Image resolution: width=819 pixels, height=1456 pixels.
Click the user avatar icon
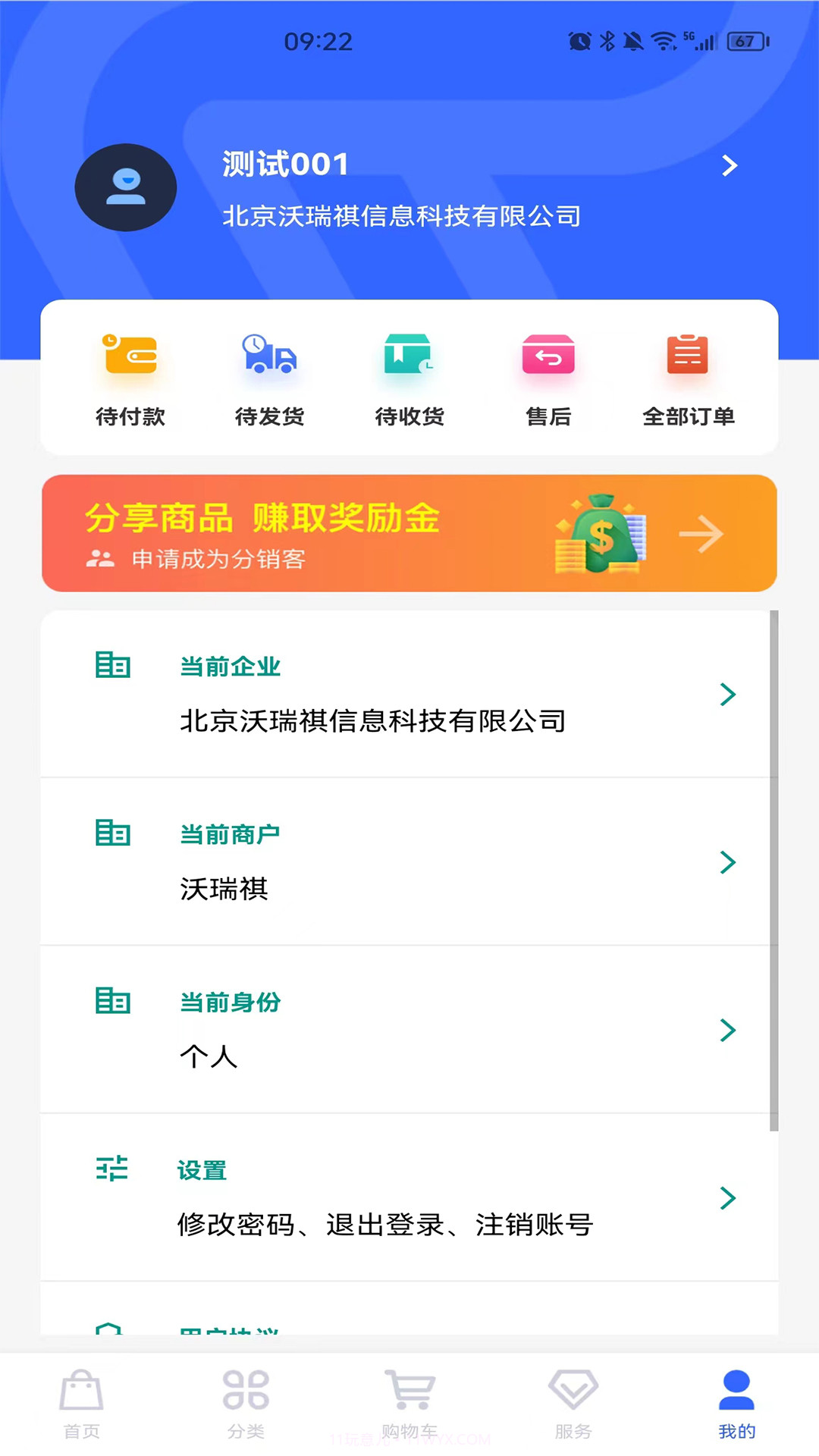(x=126, y=187)
